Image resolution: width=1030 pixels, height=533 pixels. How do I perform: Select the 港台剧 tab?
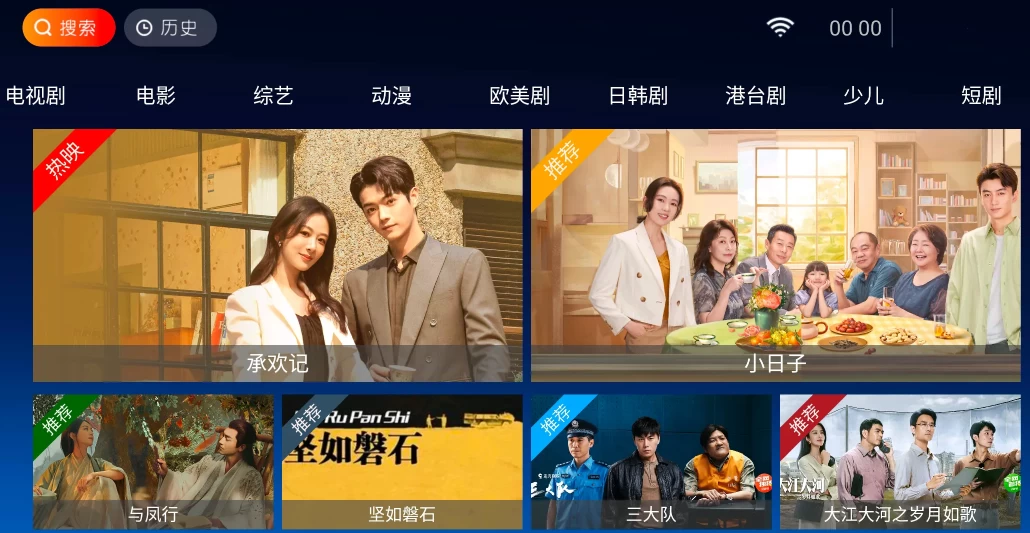pos(755,96)
